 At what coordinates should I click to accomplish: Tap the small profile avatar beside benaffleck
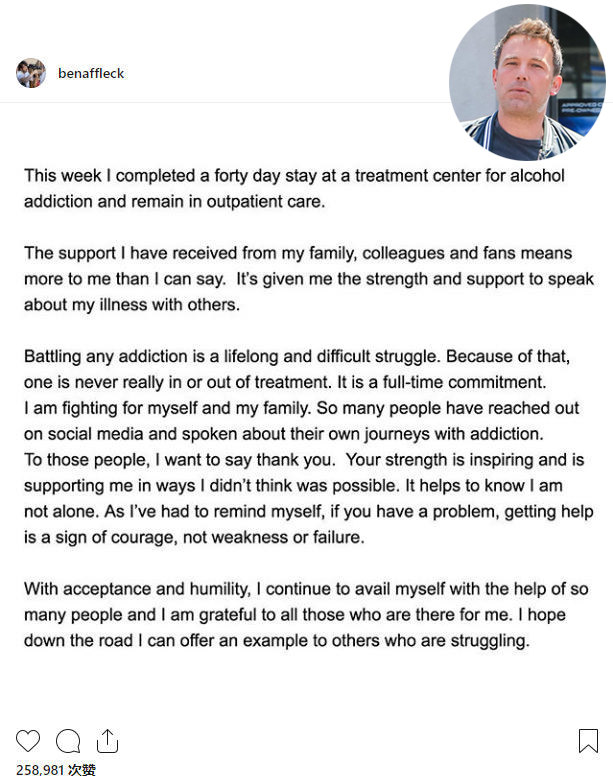pyautogui.click(x=31, y=73)
